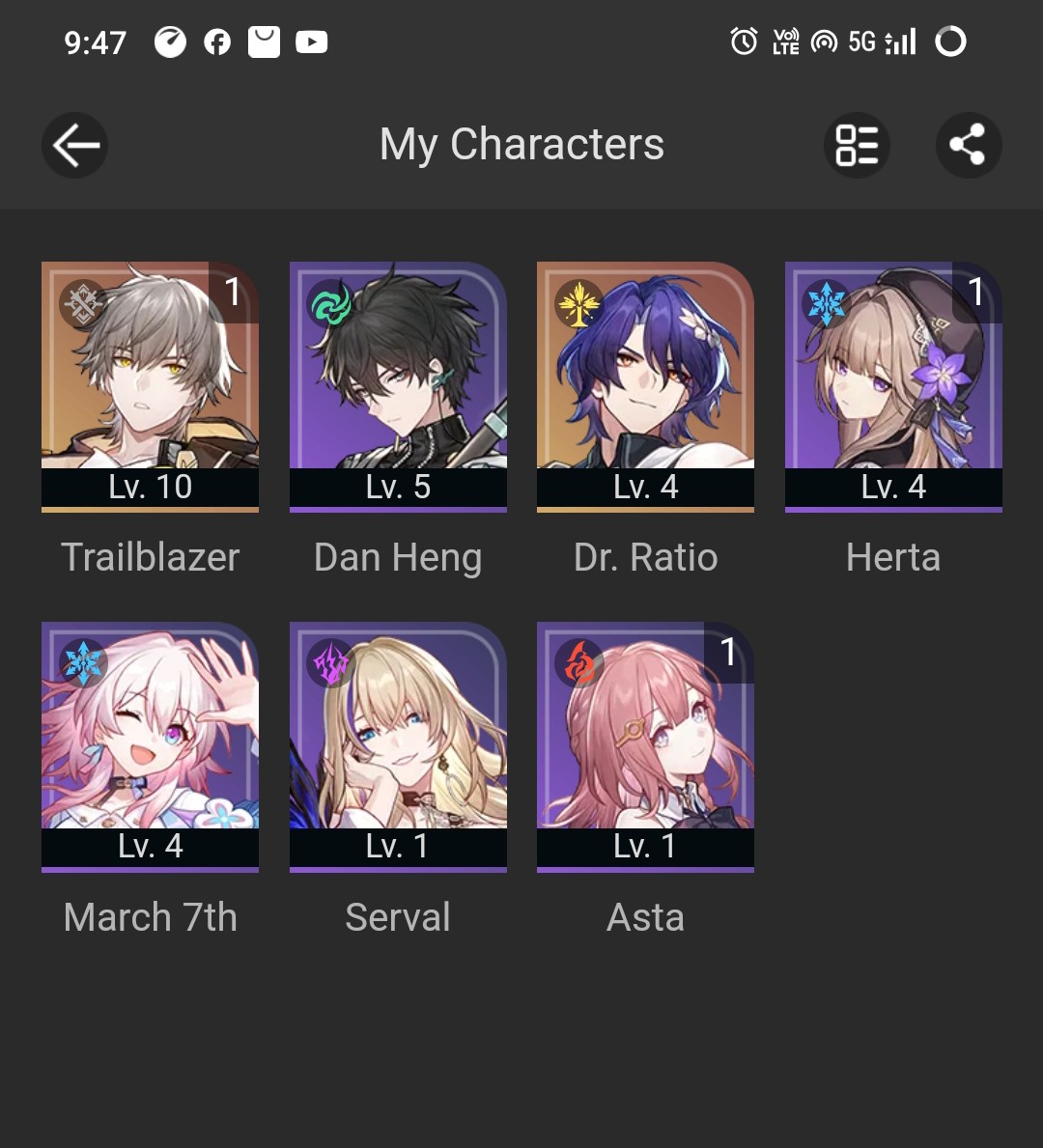Open Herta's character card

pyautogui.click(x=893, y=386)
